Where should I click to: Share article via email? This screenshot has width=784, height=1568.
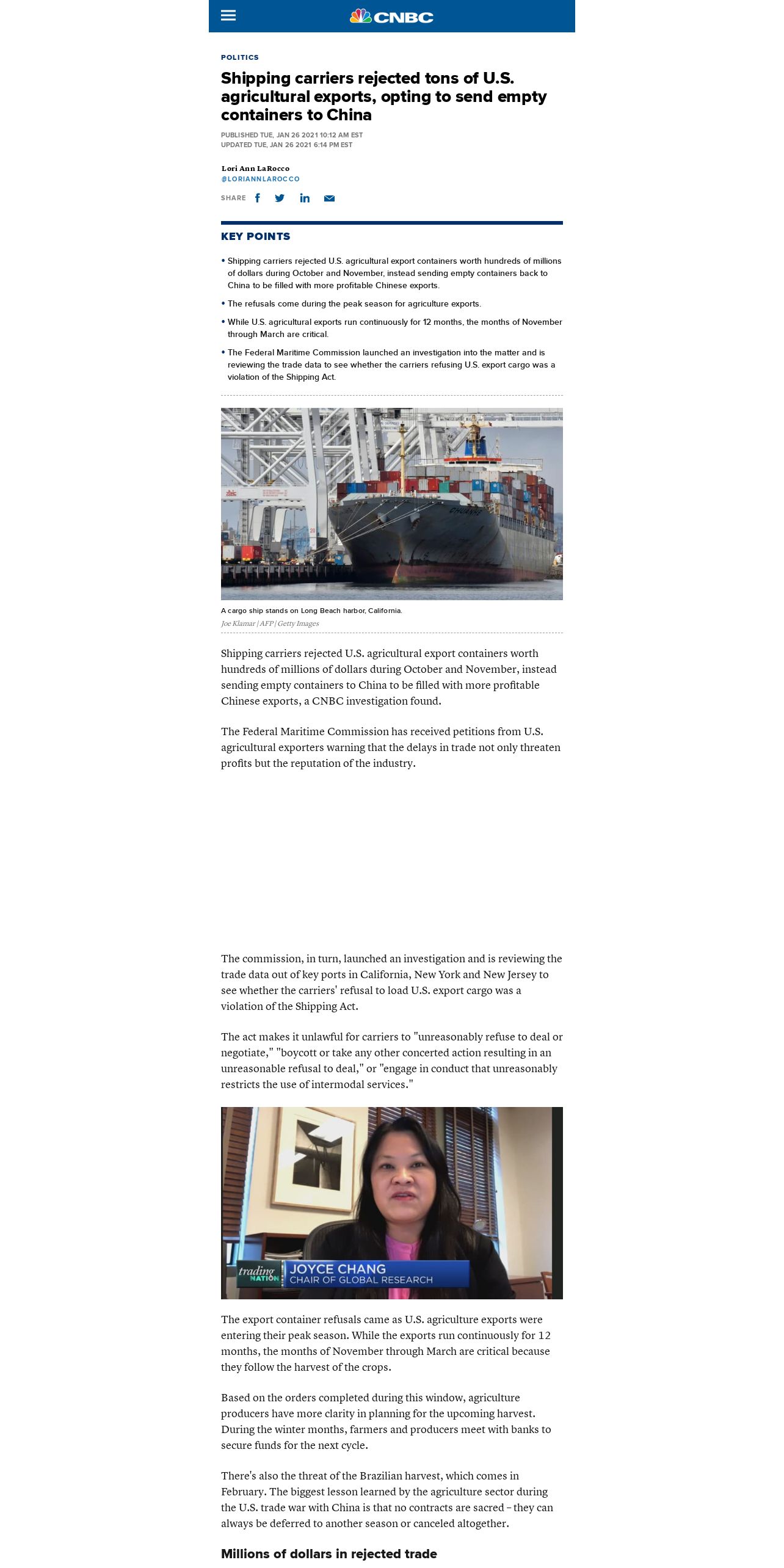329,198
